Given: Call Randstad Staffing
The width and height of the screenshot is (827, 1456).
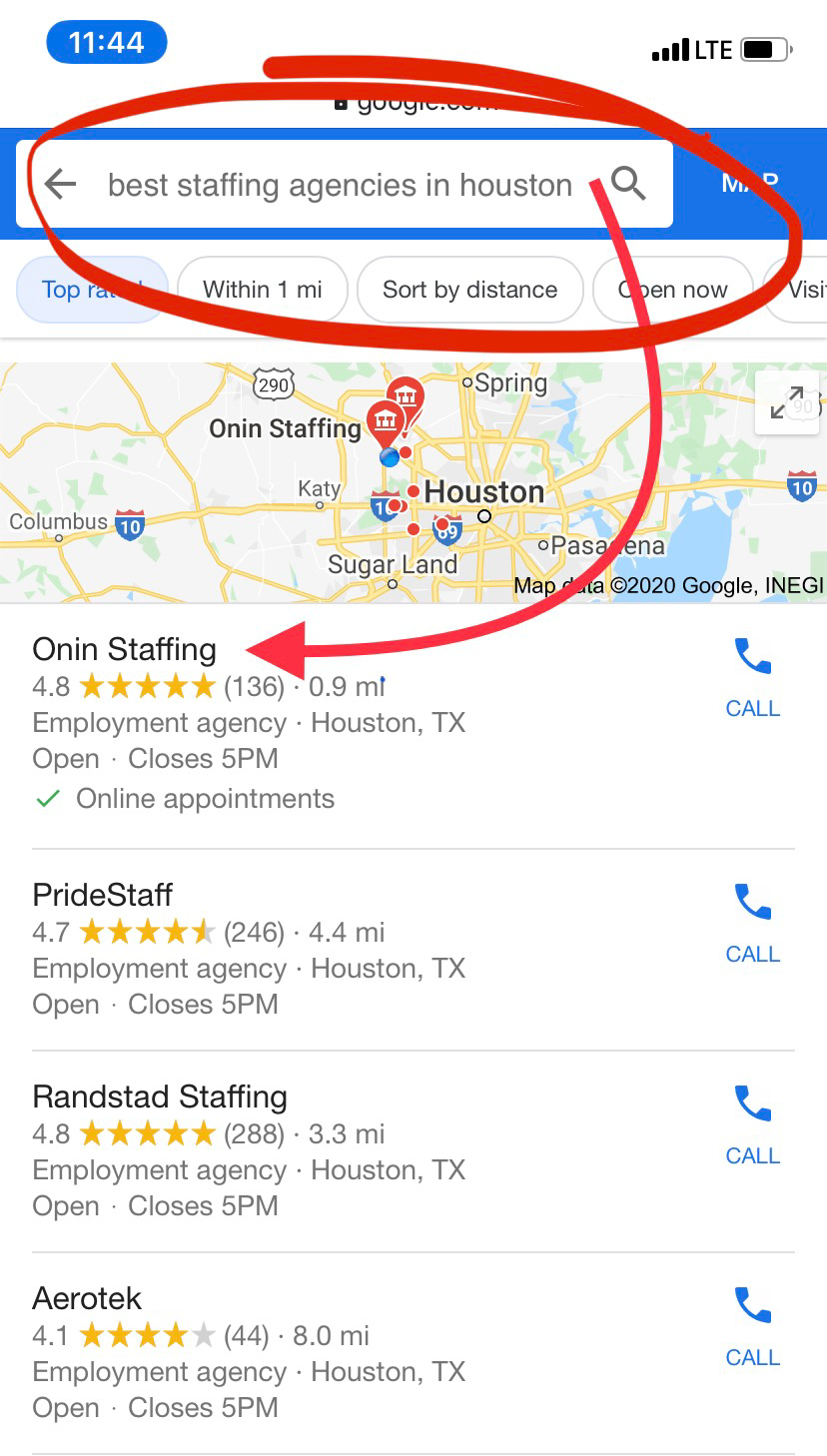Looking at the screenshot, I should [x=752, y=1125].
